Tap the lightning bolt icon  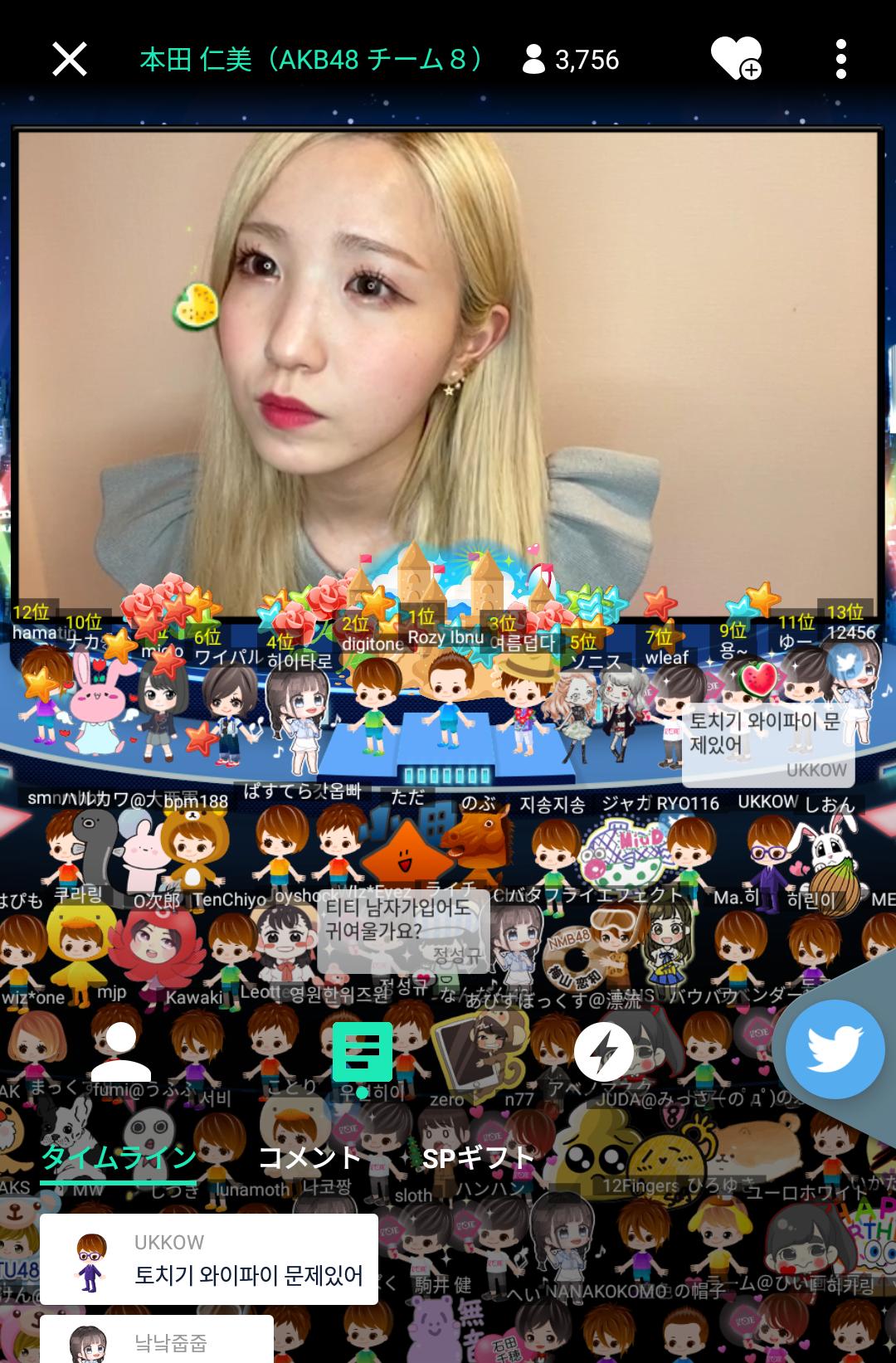[603, 1052]
